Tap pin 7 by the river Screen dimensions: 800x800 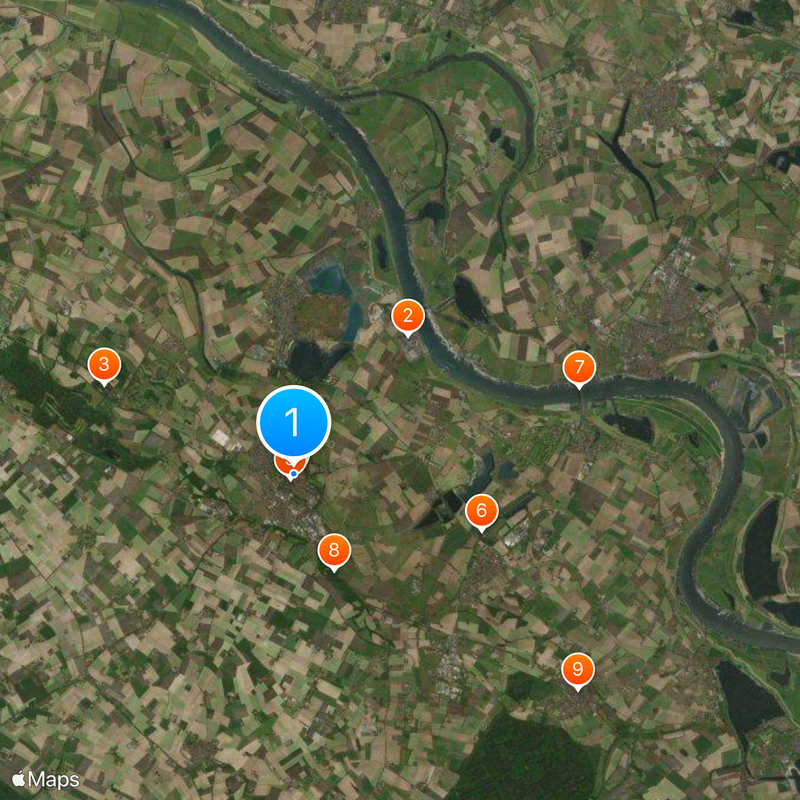578,367
